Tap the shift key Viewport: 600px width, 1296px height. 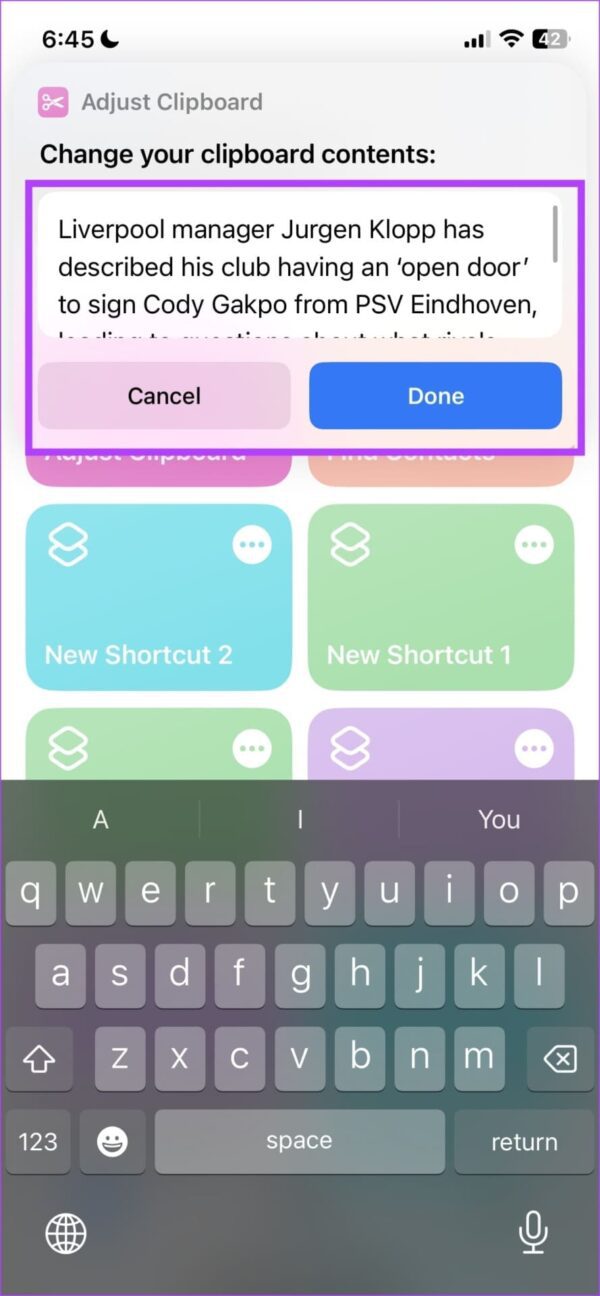[x=39, y=1056]
